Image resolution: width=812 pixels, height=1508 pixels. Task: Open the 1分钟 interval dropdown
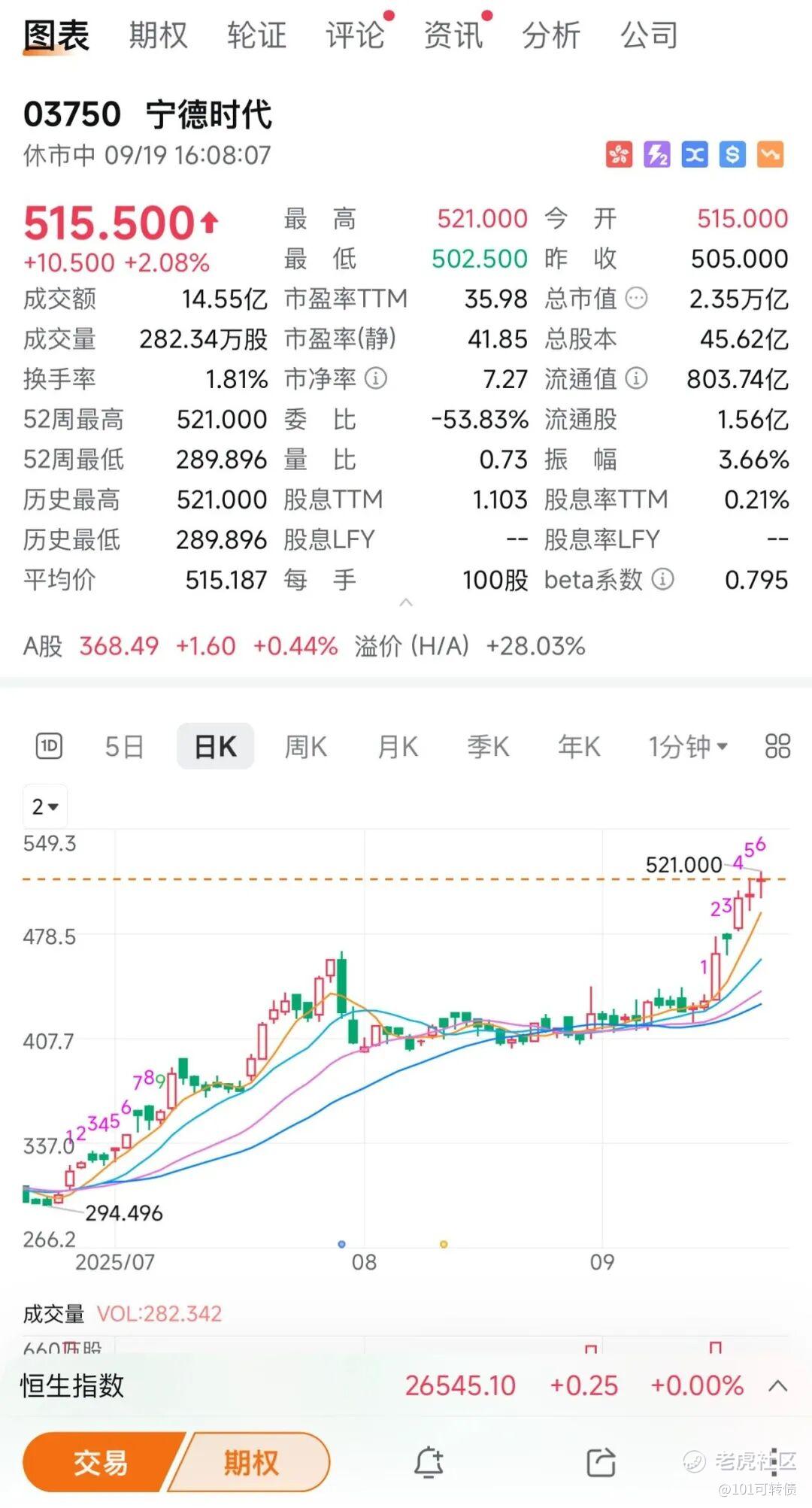point(688,746)
